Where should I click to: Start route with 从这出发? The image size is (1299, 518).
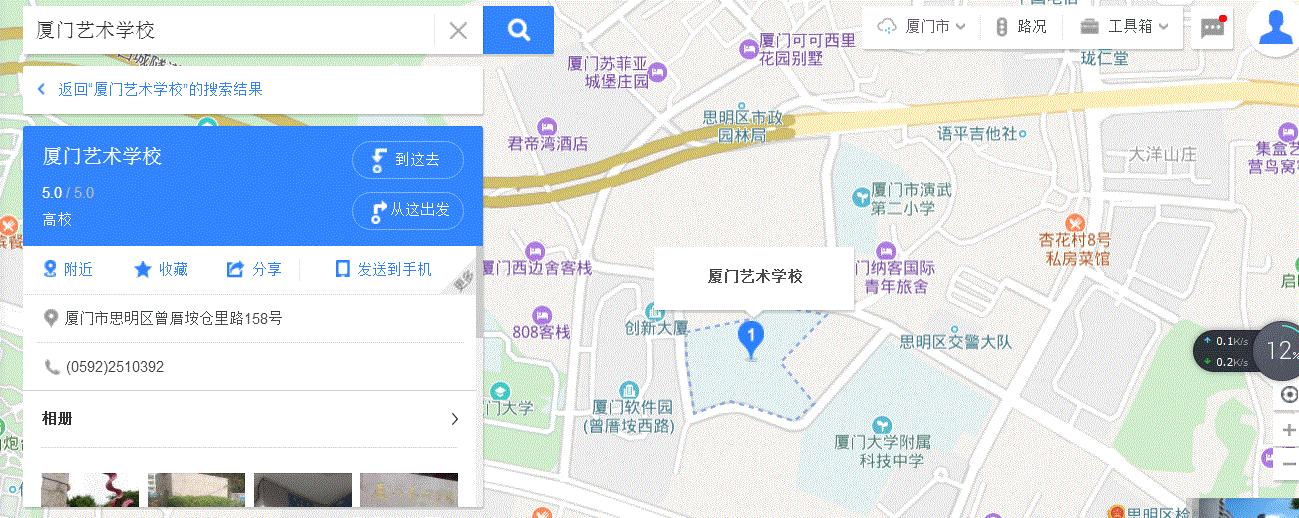408,211
